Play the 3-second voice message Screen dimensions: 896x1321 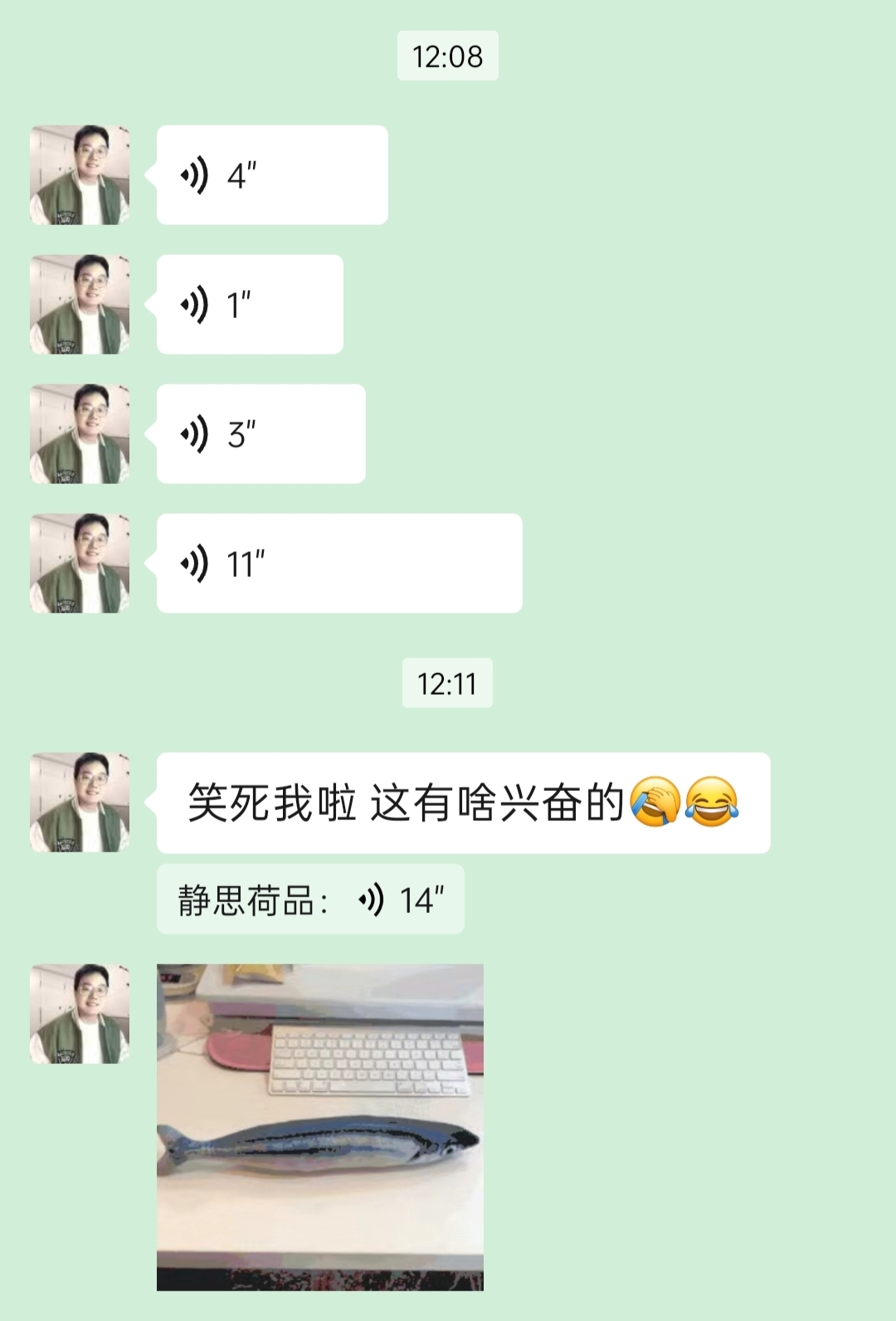tap(261, 434)
